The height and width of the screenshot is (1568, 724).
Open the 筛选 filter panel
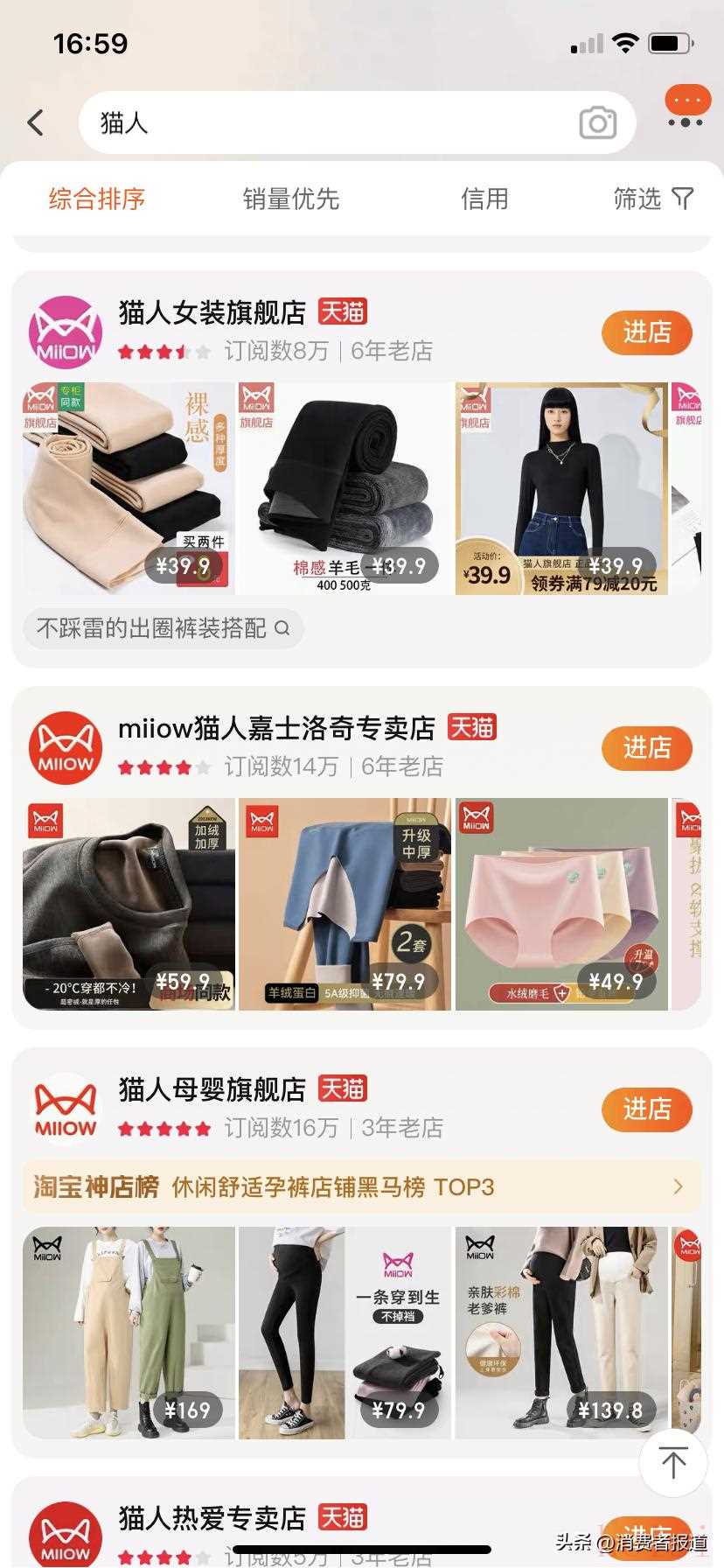click(x=652, y=199)
